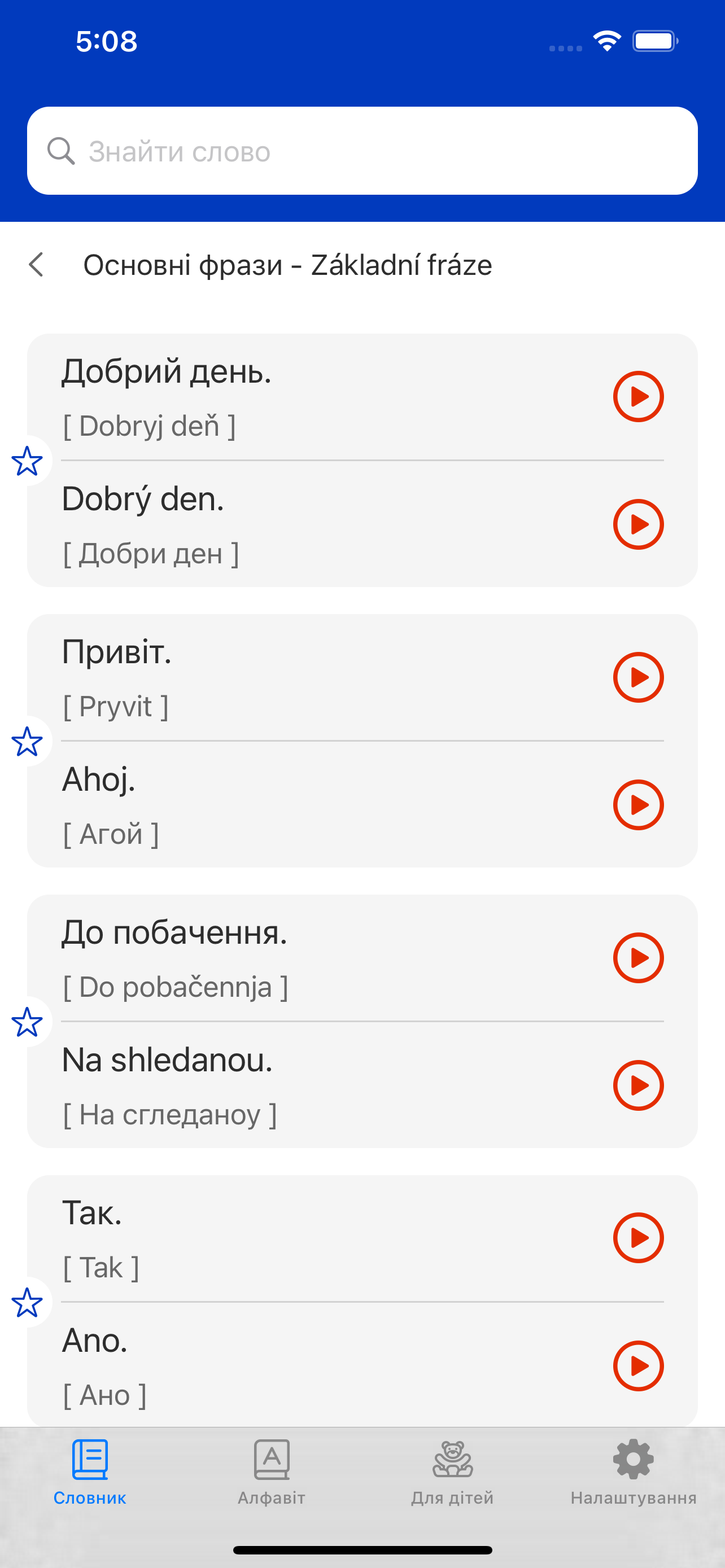Image resolution: width=725 pixels, height=1568 pixels.
Task: Play audio for Na shledanou.
Action: (638, 1085)
